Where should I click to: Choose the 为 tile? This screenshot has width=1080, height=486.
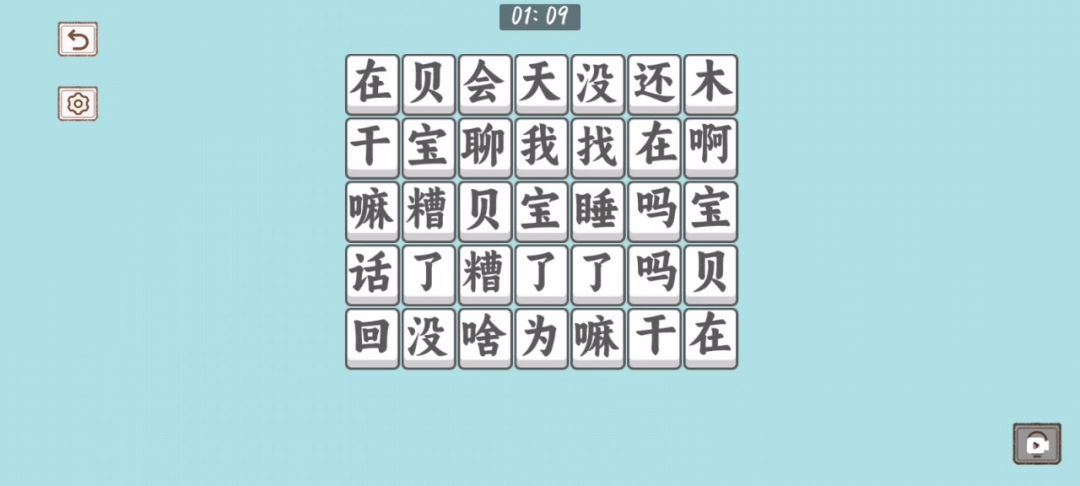[x=542, y=337]
